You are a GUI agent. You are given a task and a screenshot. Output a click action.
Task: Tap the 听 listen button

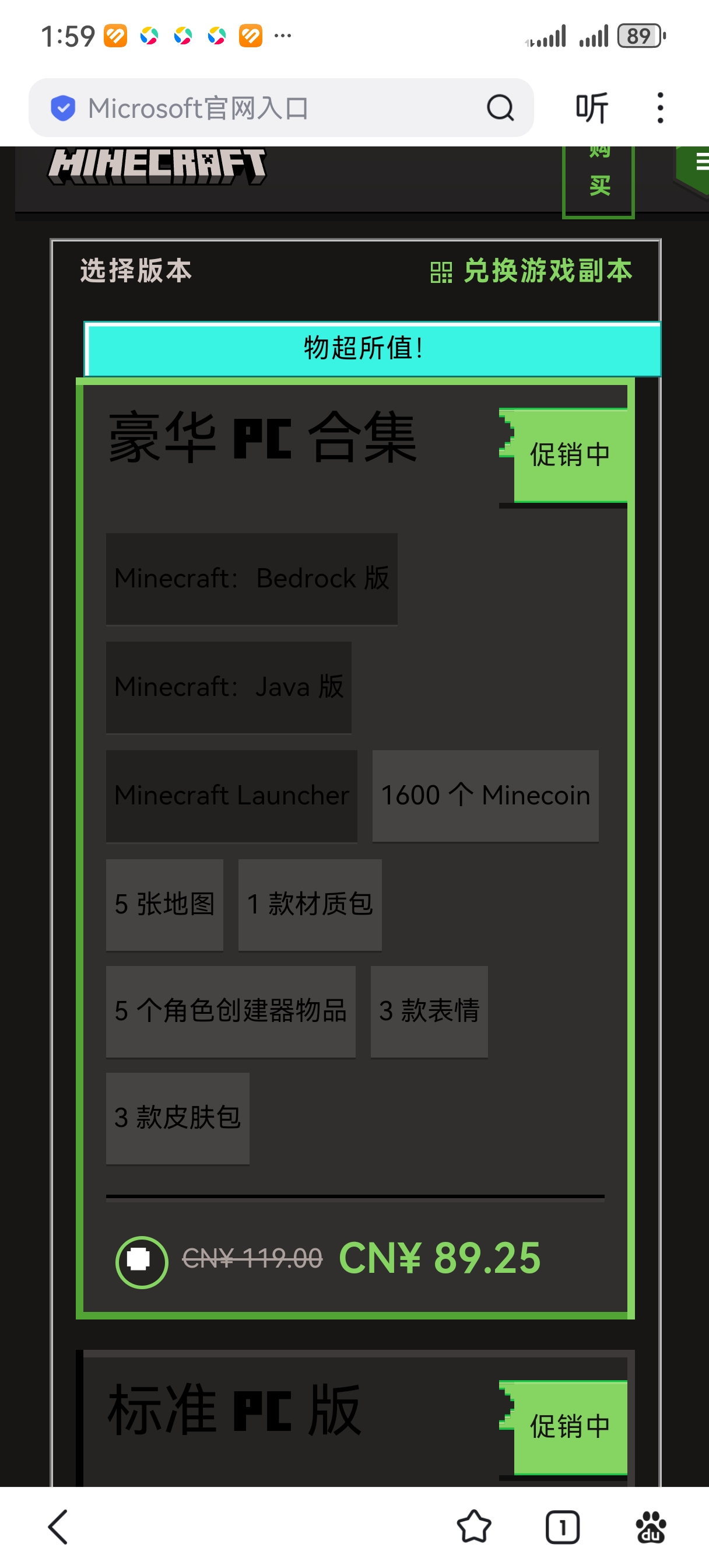592,108
